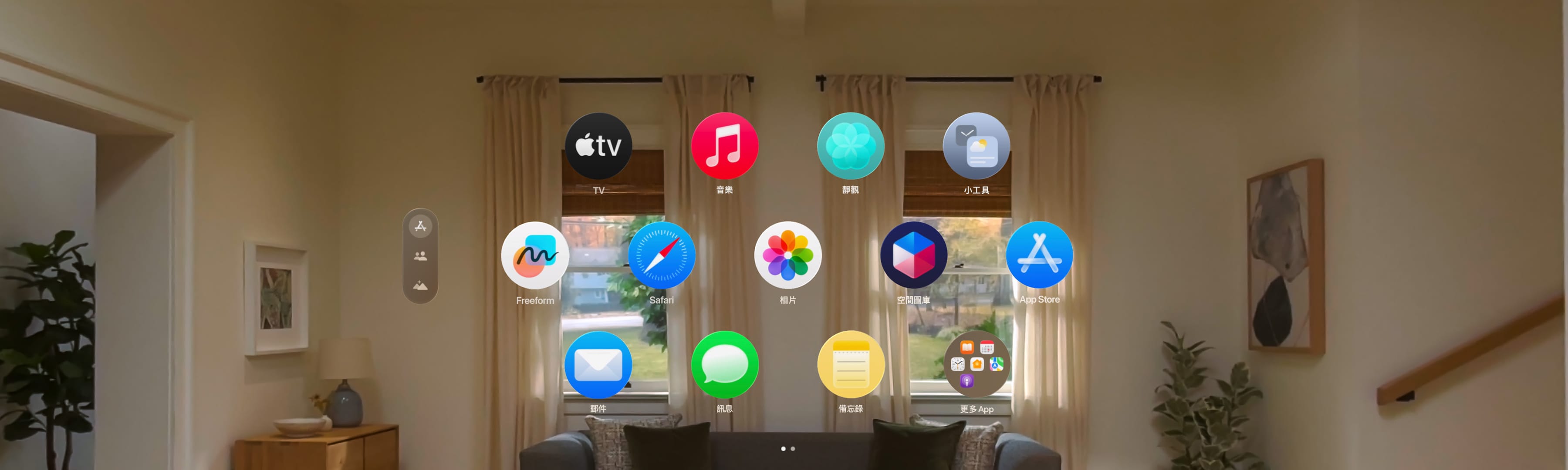1568x470 pixels.
Task: Open the 更多 App folder
Action: click(977, 364)
